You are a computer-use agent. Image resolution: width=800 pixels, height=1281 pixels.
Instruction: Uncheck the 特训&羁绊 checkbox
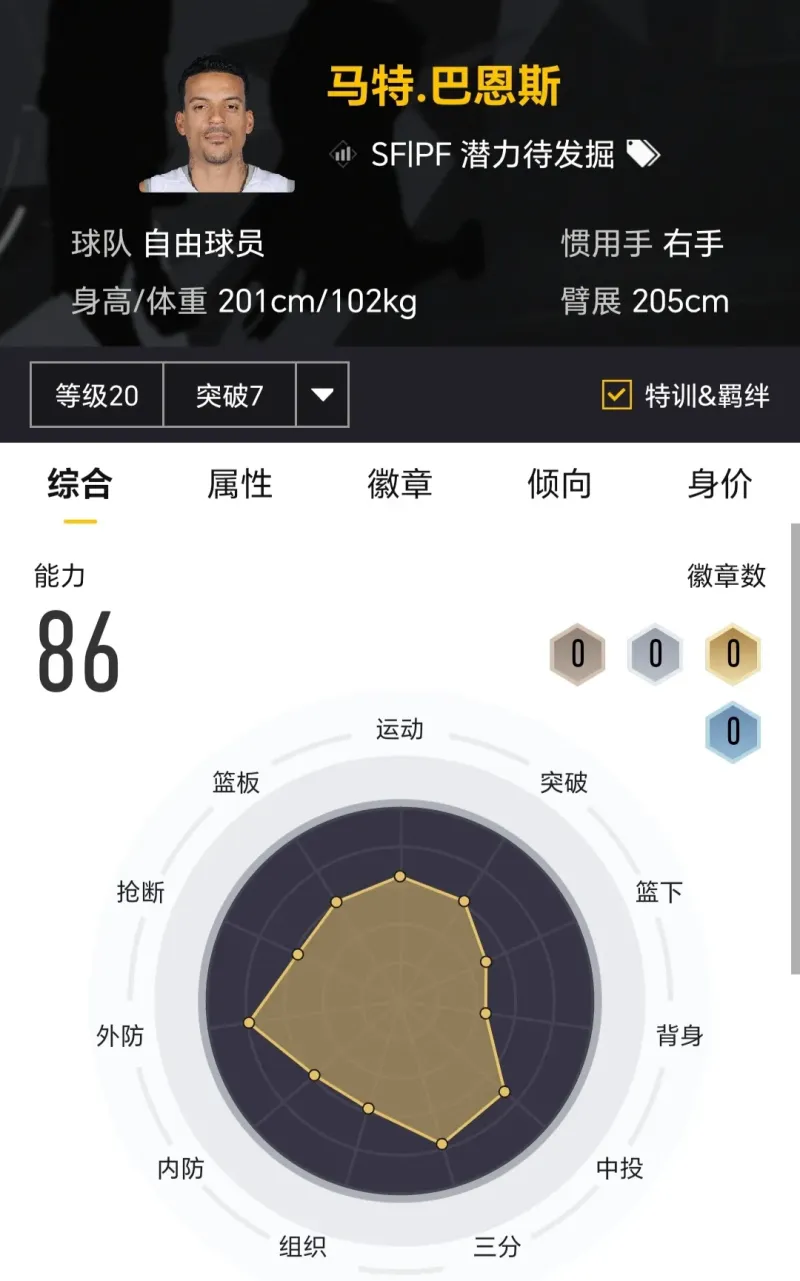click(617, 395)
